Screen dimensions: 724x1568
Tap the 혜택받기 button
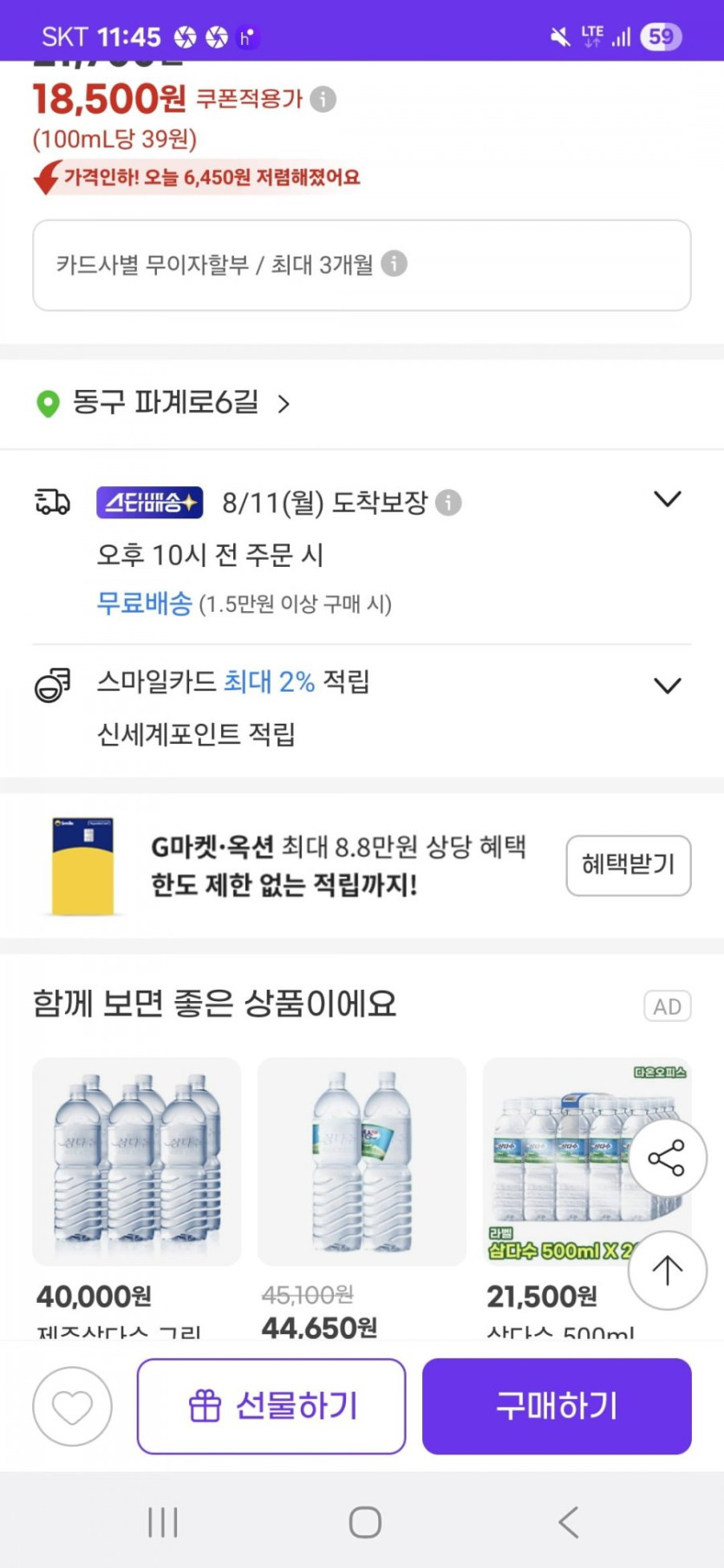(x=628, y=864)
